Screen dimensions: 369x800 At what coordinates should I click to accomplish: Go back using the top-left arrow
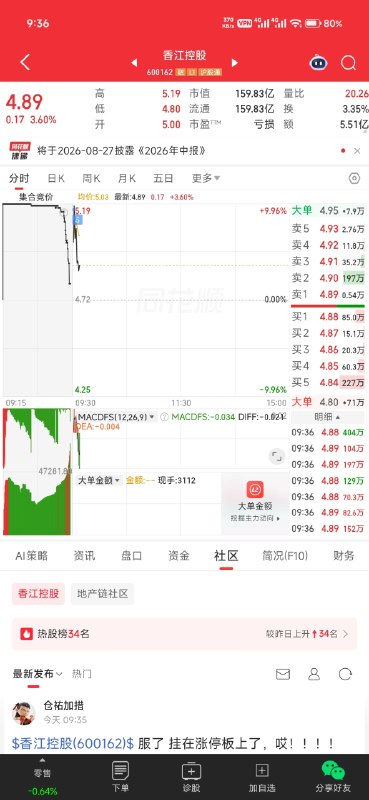(x=25, y=62)
